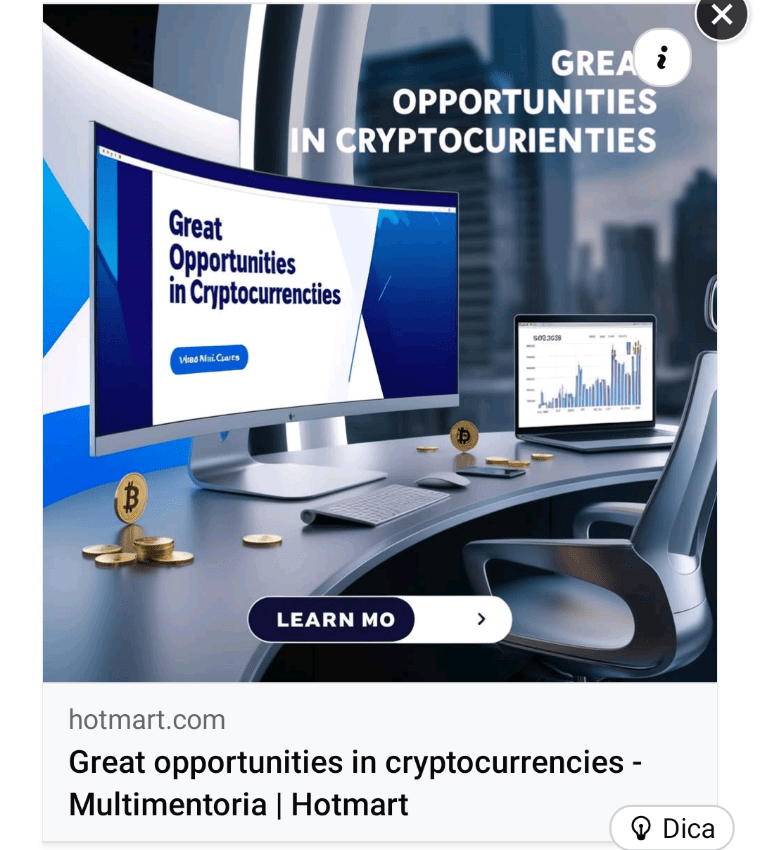
Task: Open the ad info icon
Action: click(x=662, y=58)
